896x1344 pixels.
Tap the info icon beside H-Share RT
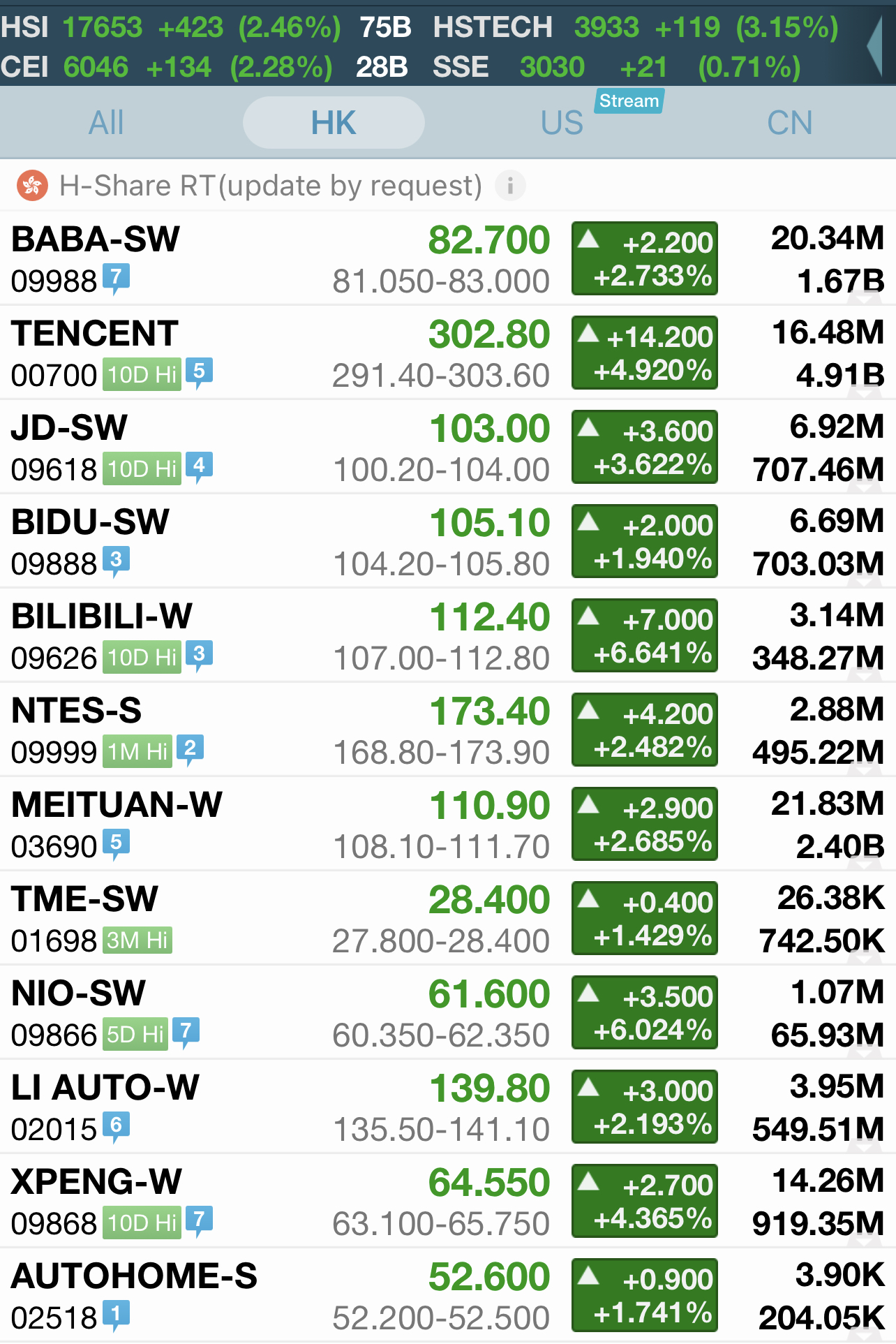click(x=510, y=186)
